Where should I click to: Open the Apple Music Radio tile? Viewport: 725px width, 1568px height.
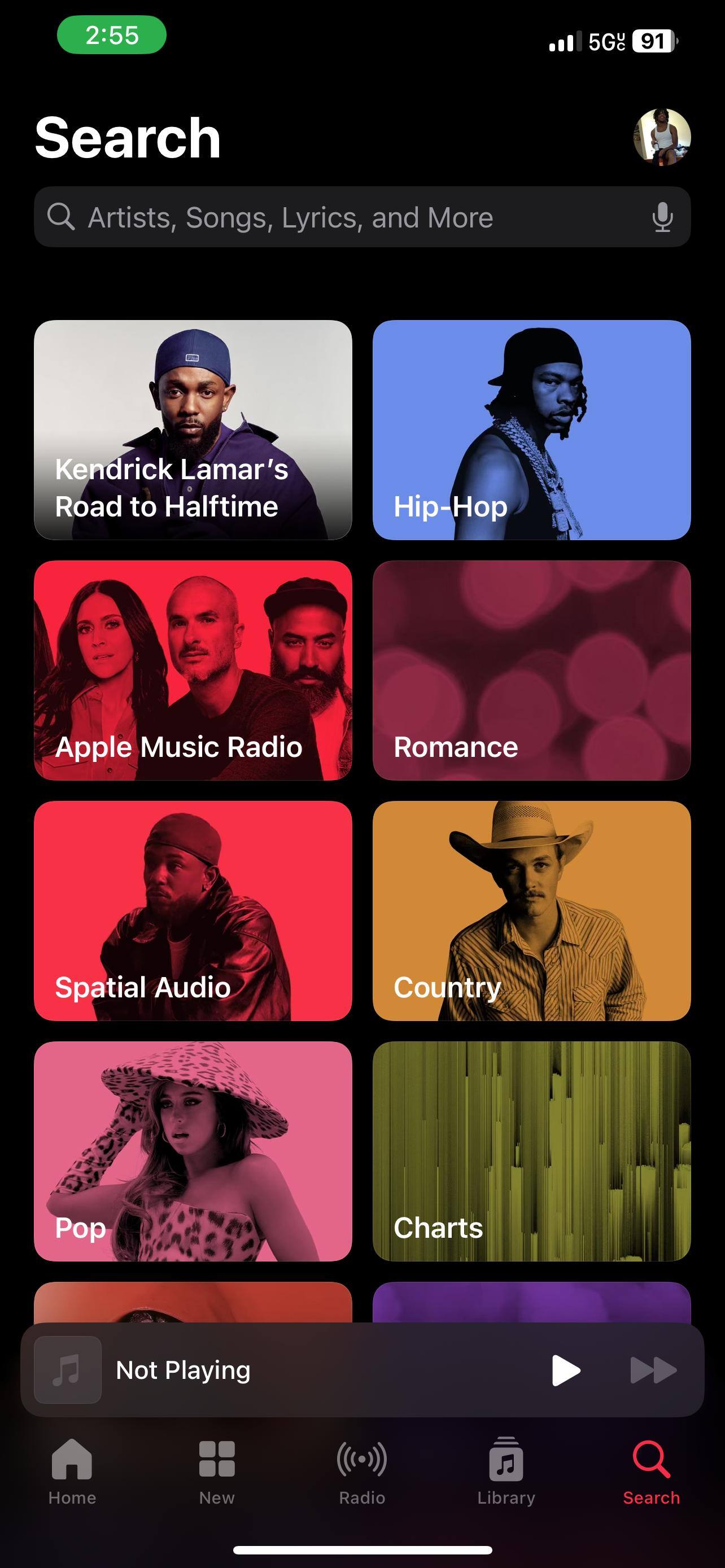click(x=193, y=670)
